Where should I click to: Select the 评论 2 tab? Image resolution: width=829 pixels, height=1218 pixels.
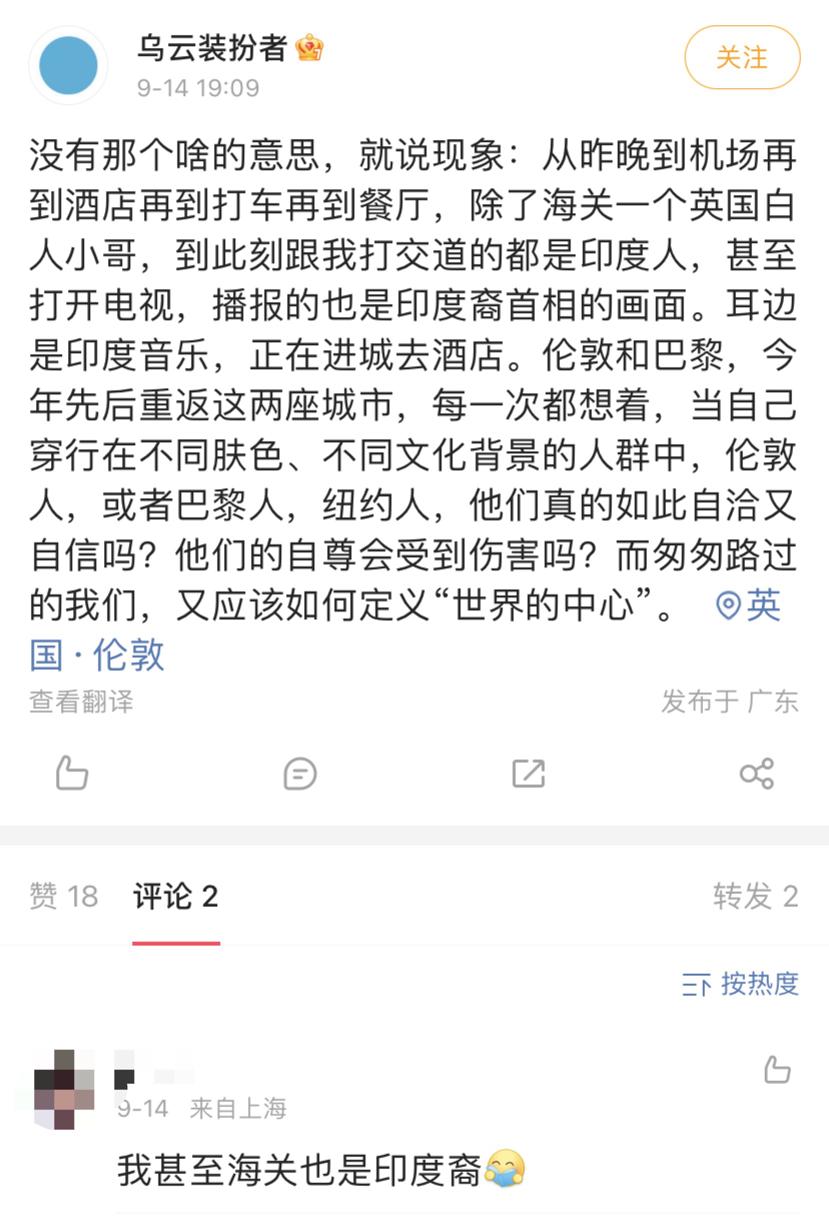click(x=176, y=896)
